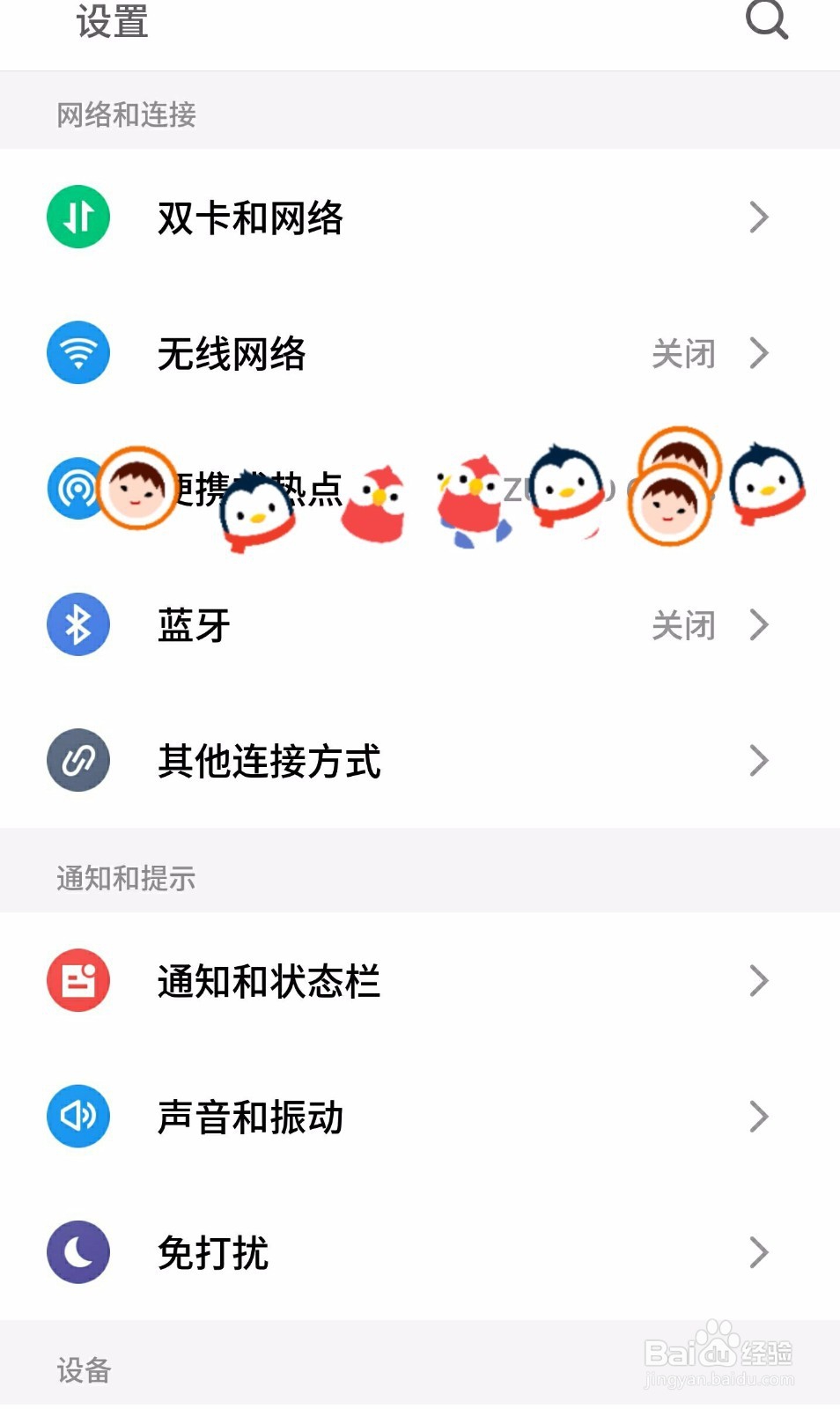Turn on Bluetooth marked 关闭

pyautogui.click(x=682, y=624)
